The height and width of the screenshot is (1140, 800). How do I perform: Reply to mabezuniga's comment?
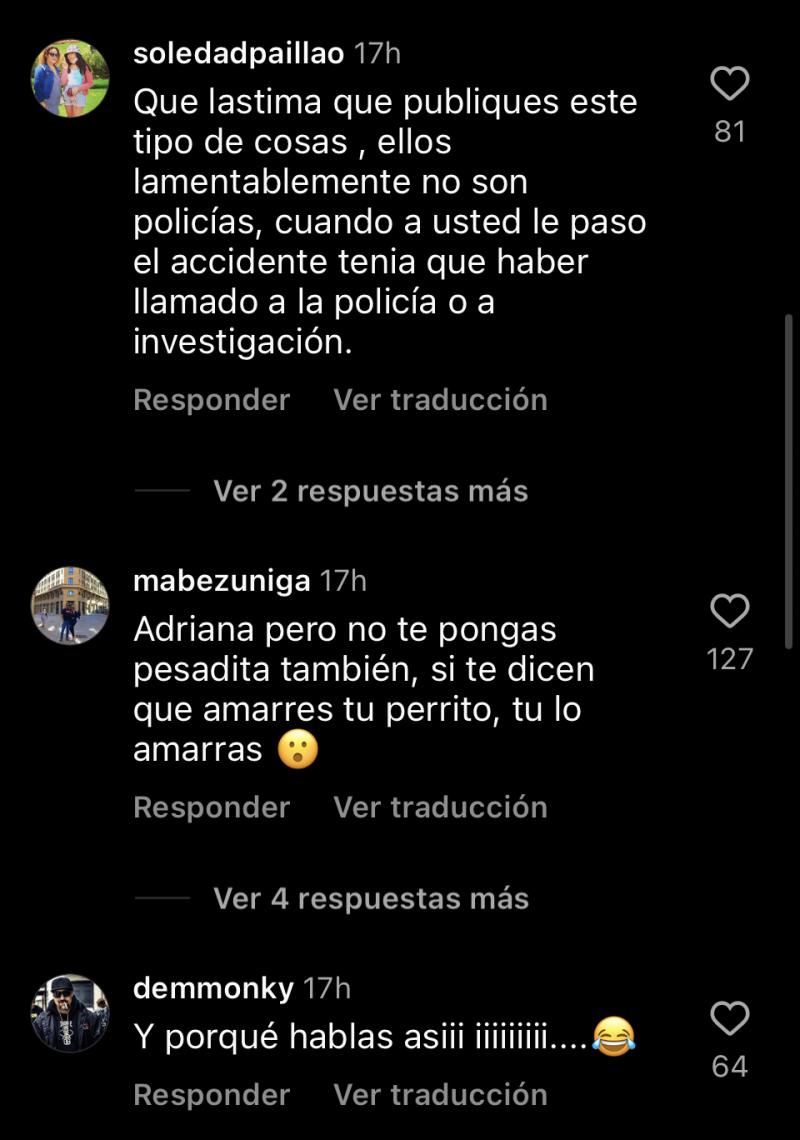[x=211, y=807]
